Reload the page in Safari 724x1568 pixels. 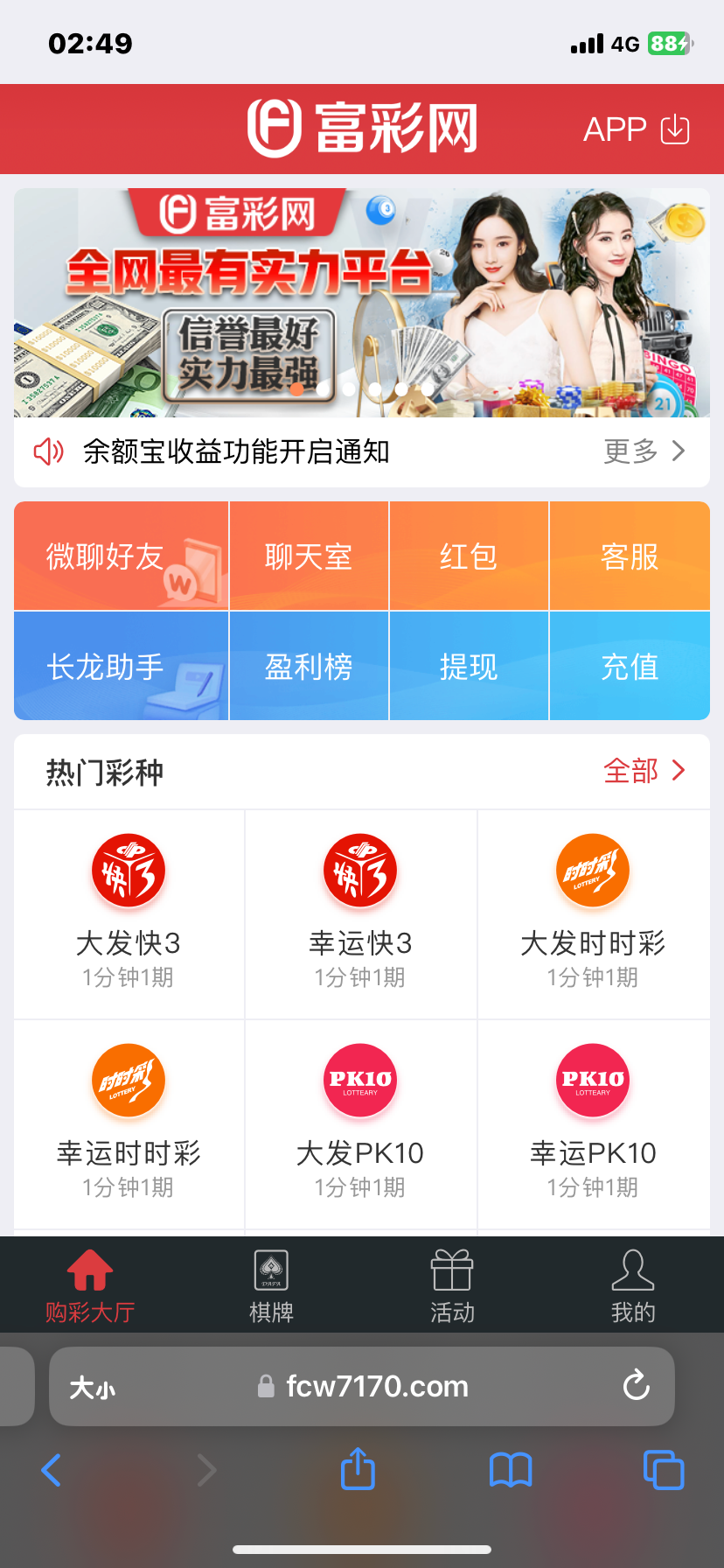tap(636, 1386)
